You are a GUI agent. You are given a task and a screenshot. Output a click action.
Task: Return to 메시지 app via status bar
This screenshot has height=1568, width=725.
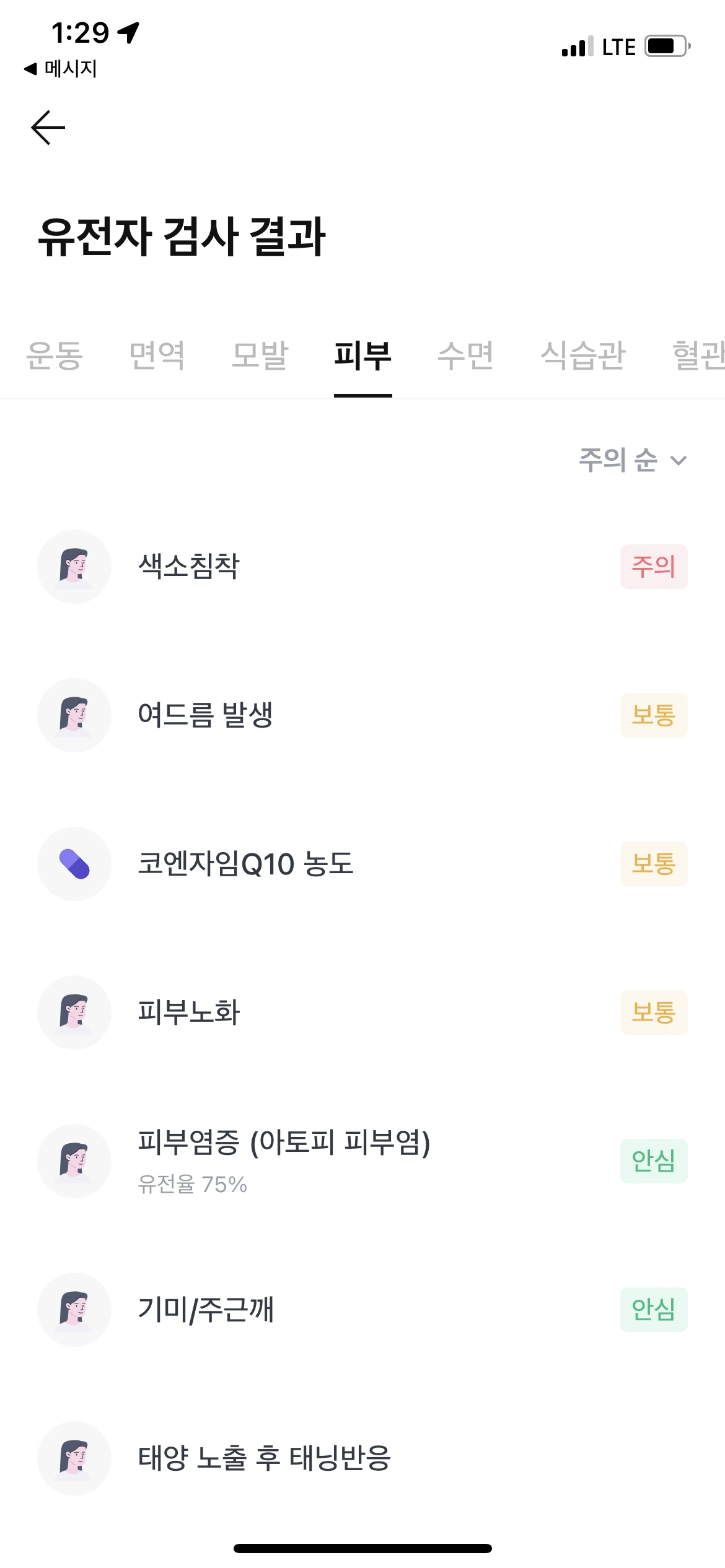61,69
